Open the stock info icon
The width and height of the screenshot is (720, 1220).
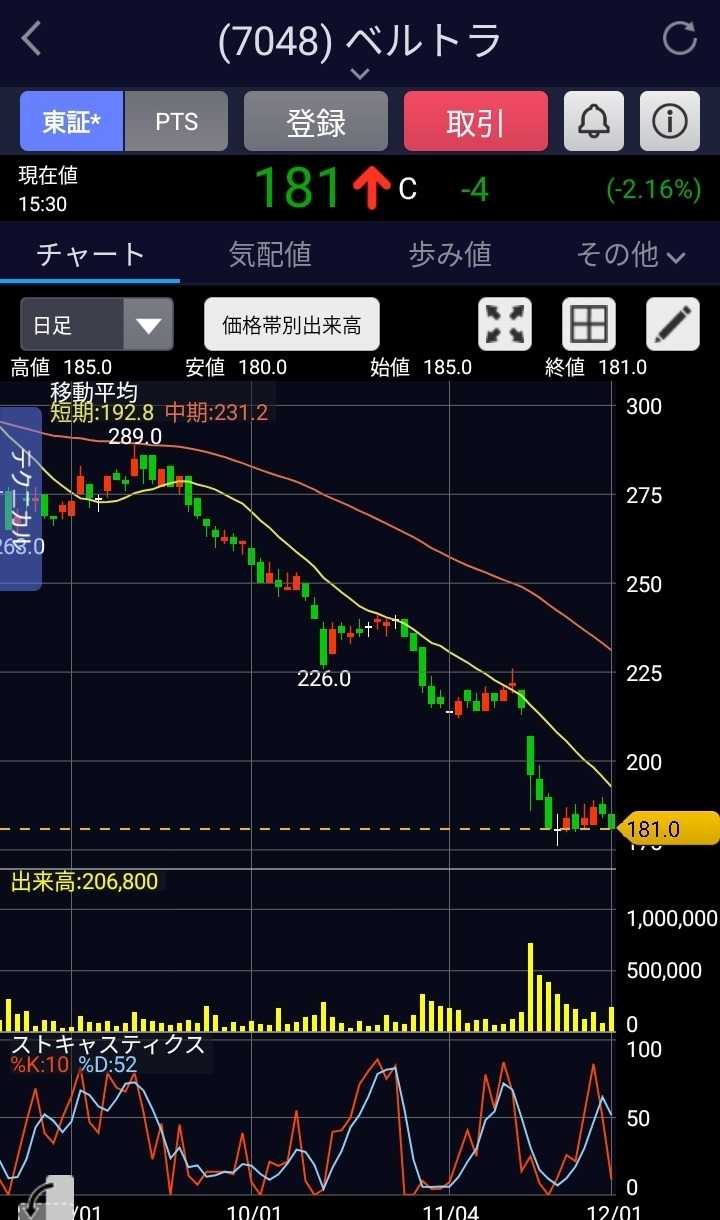pos(670,122)
